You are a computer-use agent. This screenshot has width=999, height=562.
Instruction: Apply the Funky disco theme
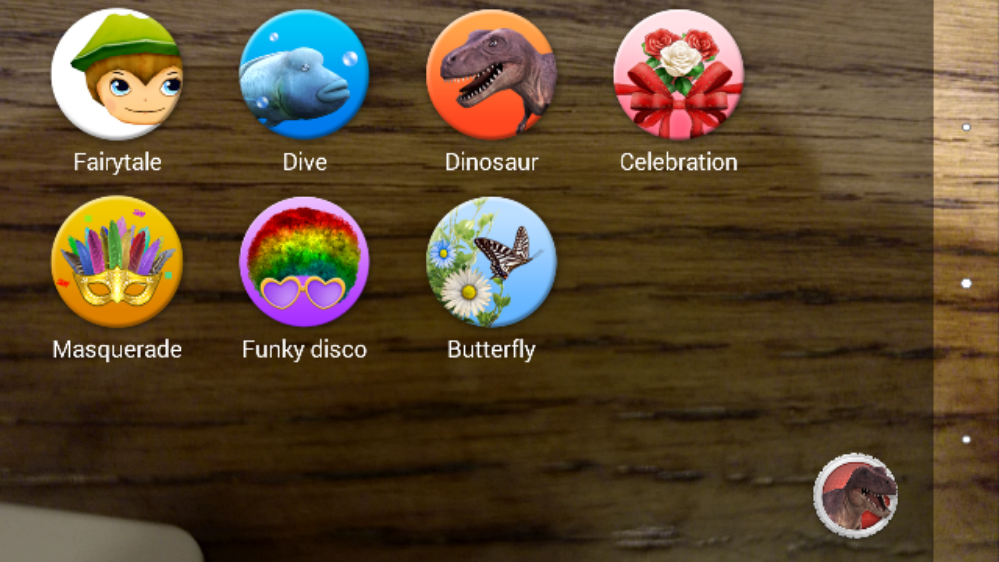[304, 262]
